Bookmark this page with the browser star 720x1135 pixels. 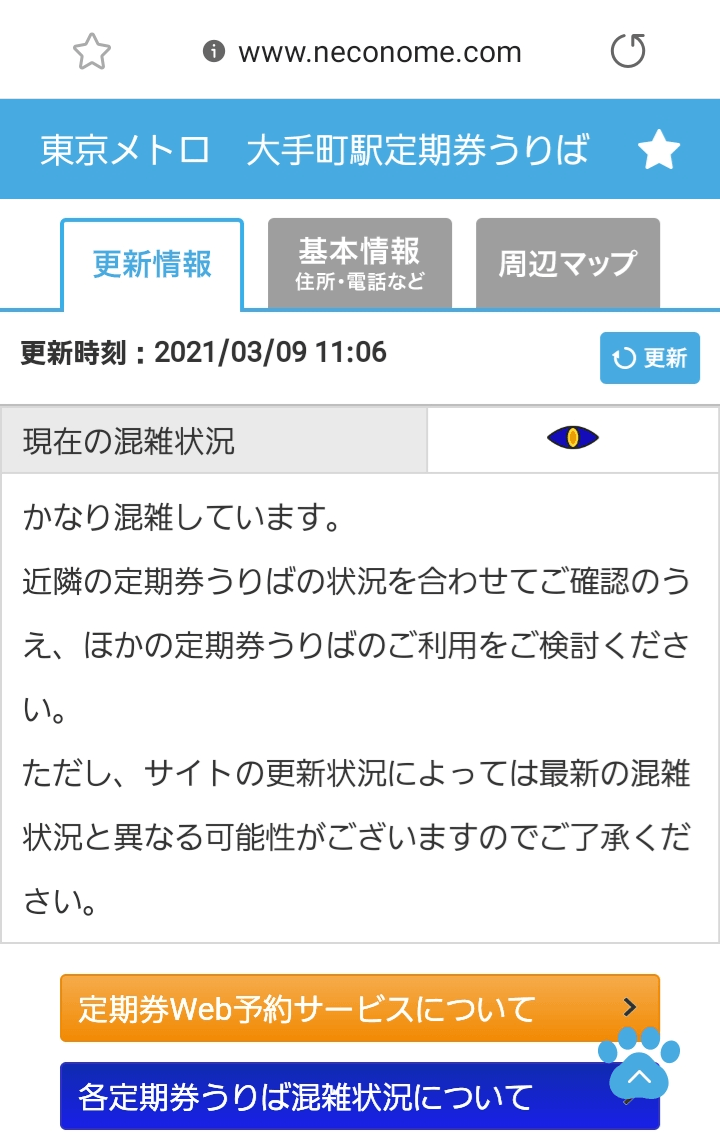point(91,51)
